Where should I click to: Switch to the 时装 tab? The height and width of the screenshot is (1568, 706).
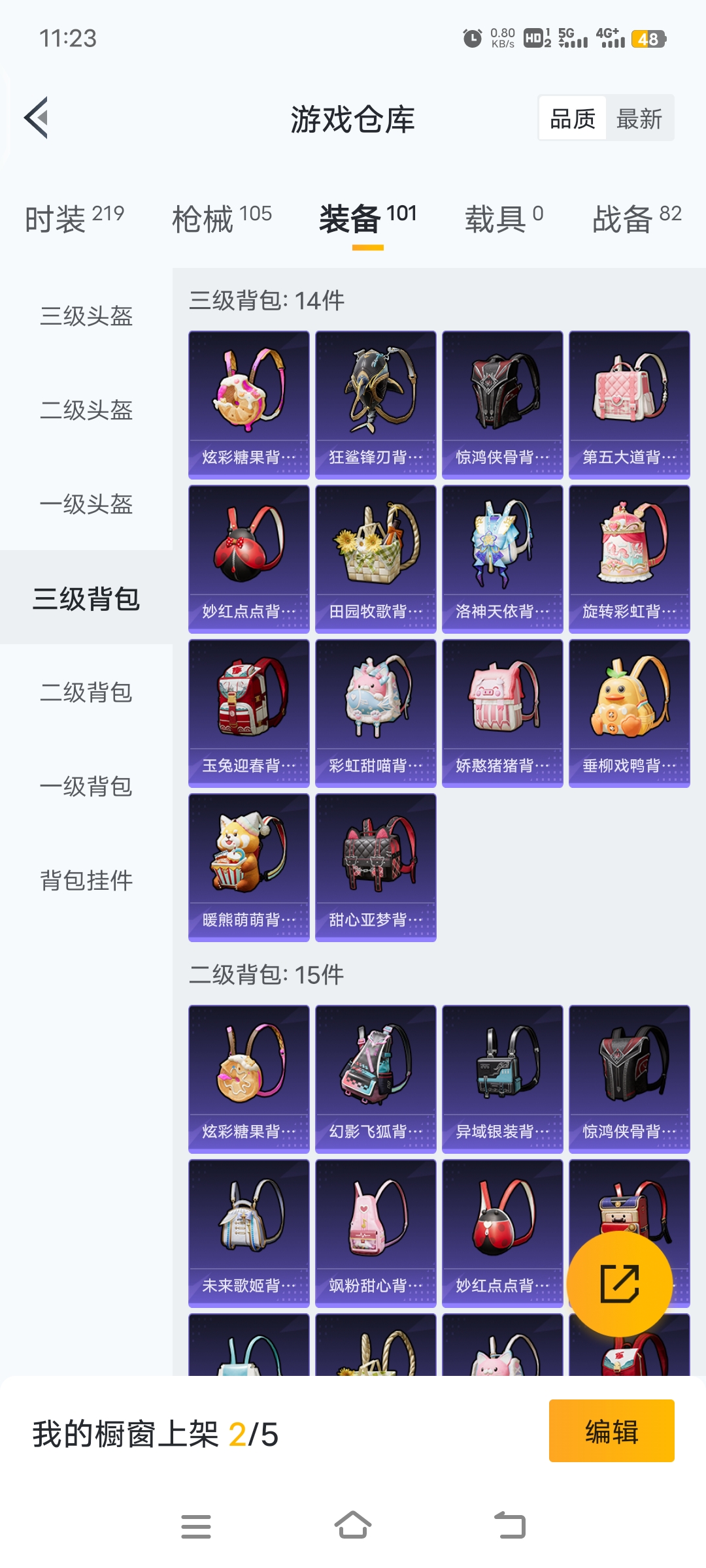74,218
